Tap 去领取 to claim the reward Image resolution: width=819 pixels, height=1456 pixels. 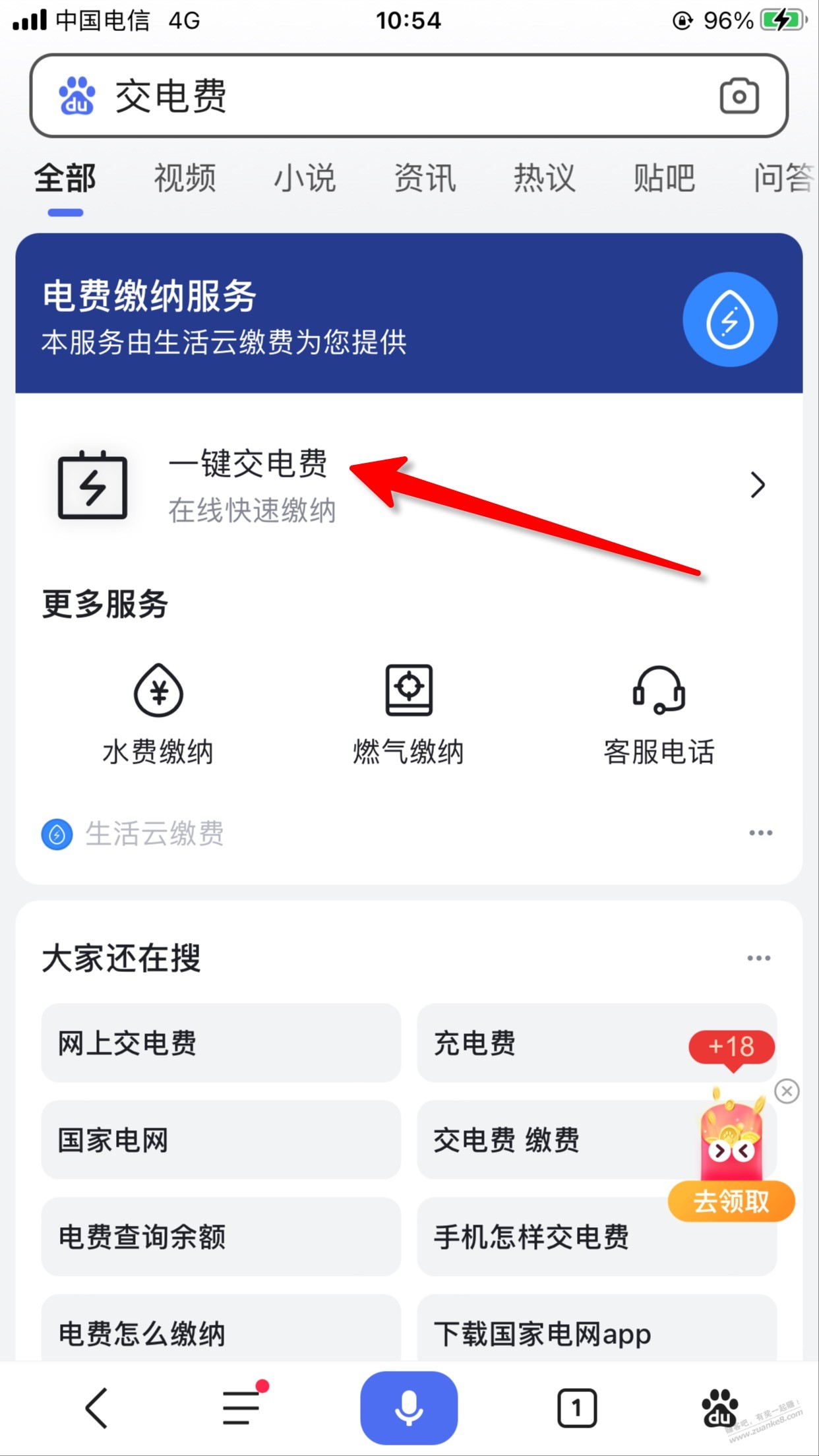pos(731,1201)
